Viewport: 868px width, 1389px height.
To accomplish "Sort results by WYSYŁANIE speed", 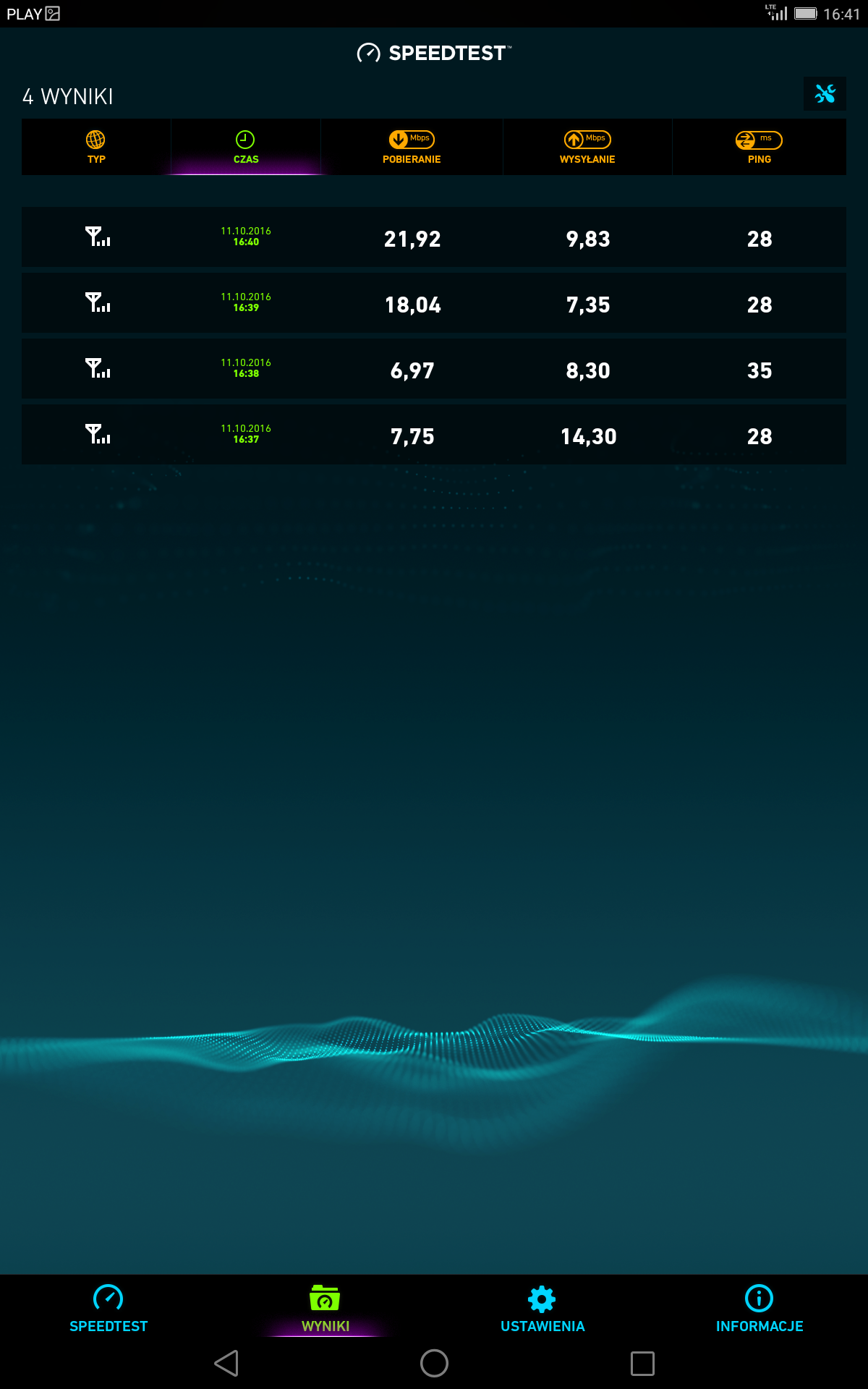I will [587, 147].
